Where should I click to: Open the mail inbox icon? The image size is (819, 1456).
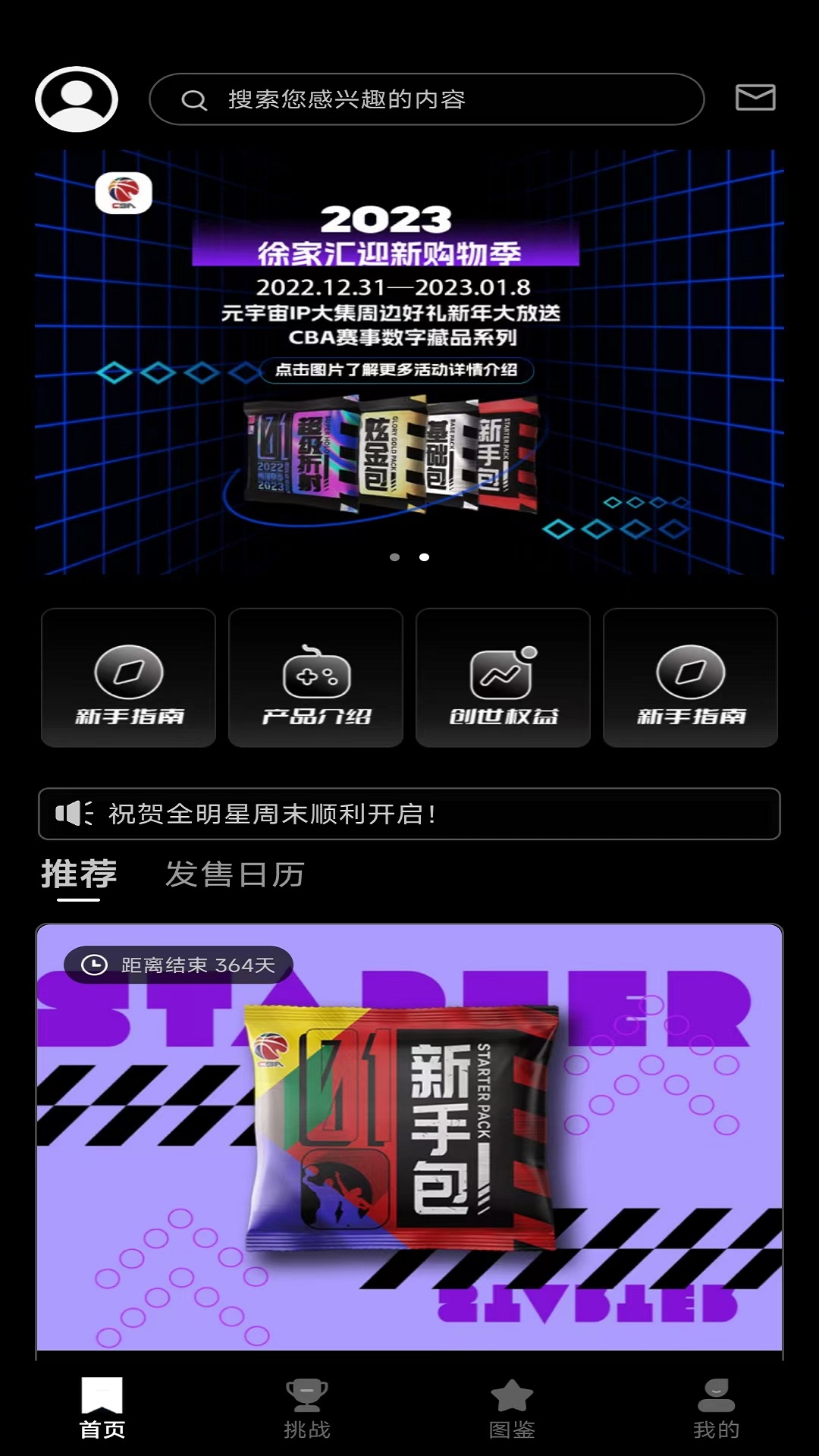coord(755,98)
